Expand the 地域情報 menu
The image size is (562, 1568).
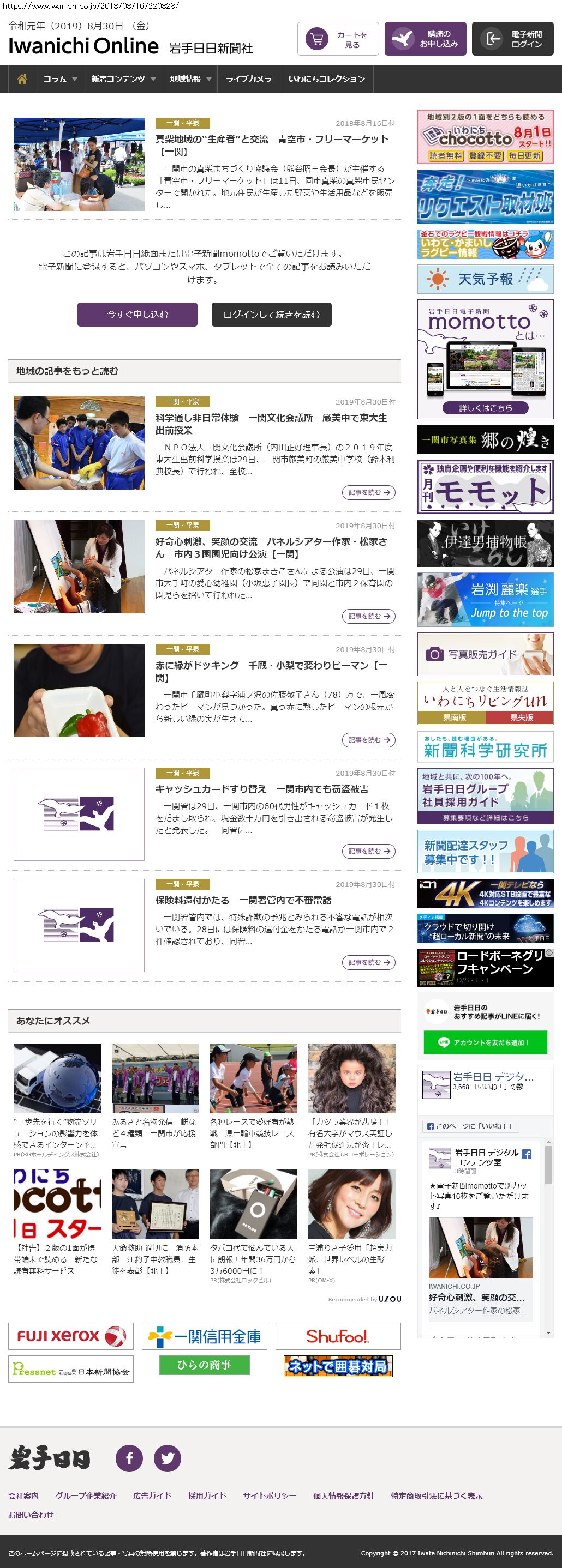(190, 79)
